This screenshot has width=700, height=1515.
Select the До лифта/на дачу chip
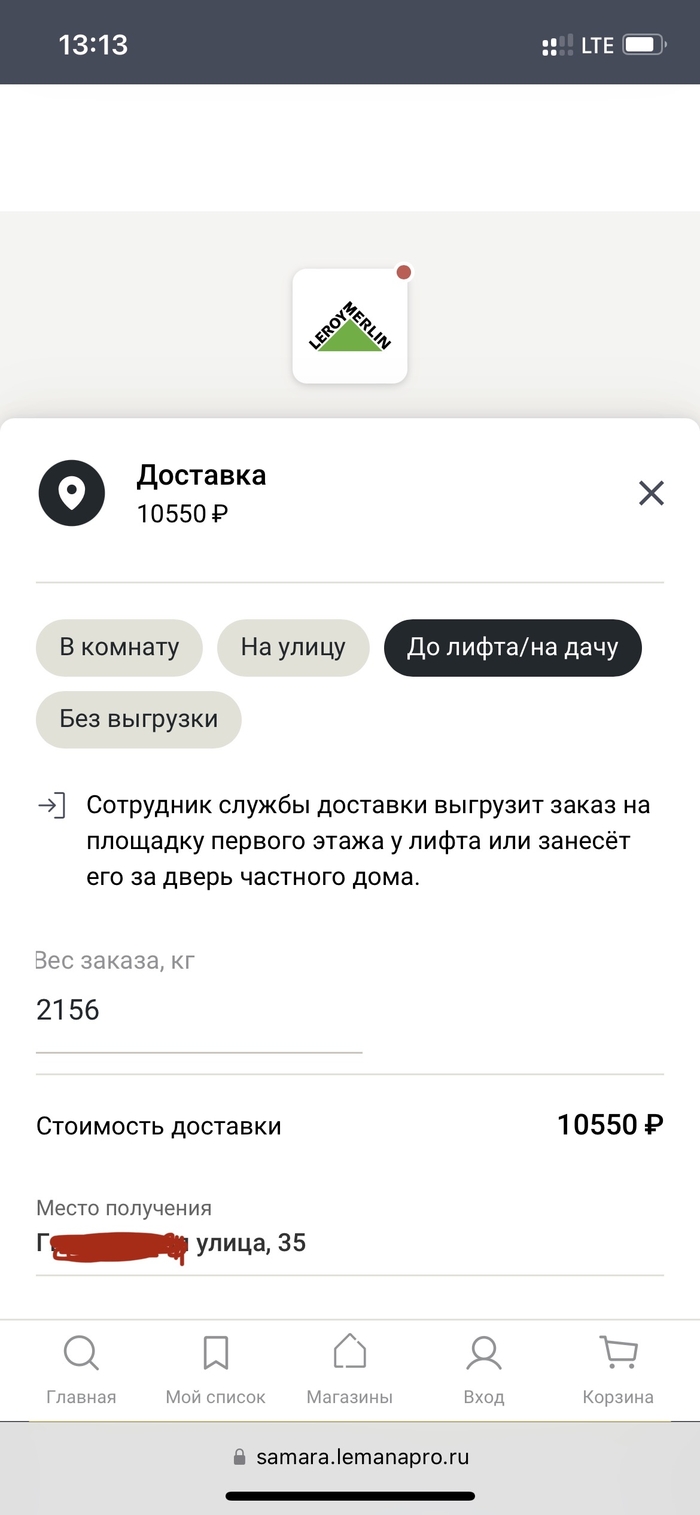[x=512, y=648]
